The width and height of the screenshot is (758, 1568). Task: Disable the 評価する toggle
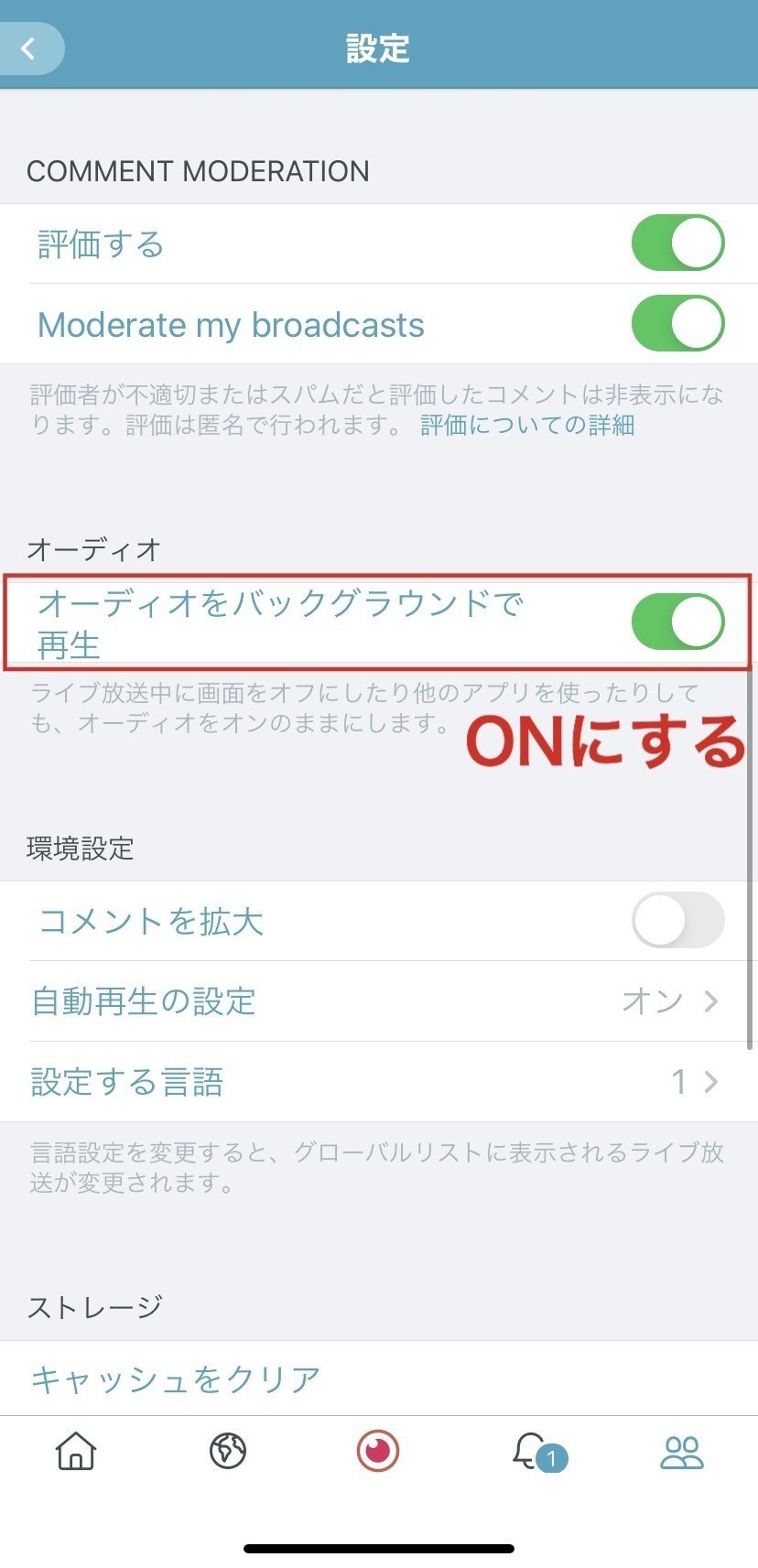(x=677, y=243)
